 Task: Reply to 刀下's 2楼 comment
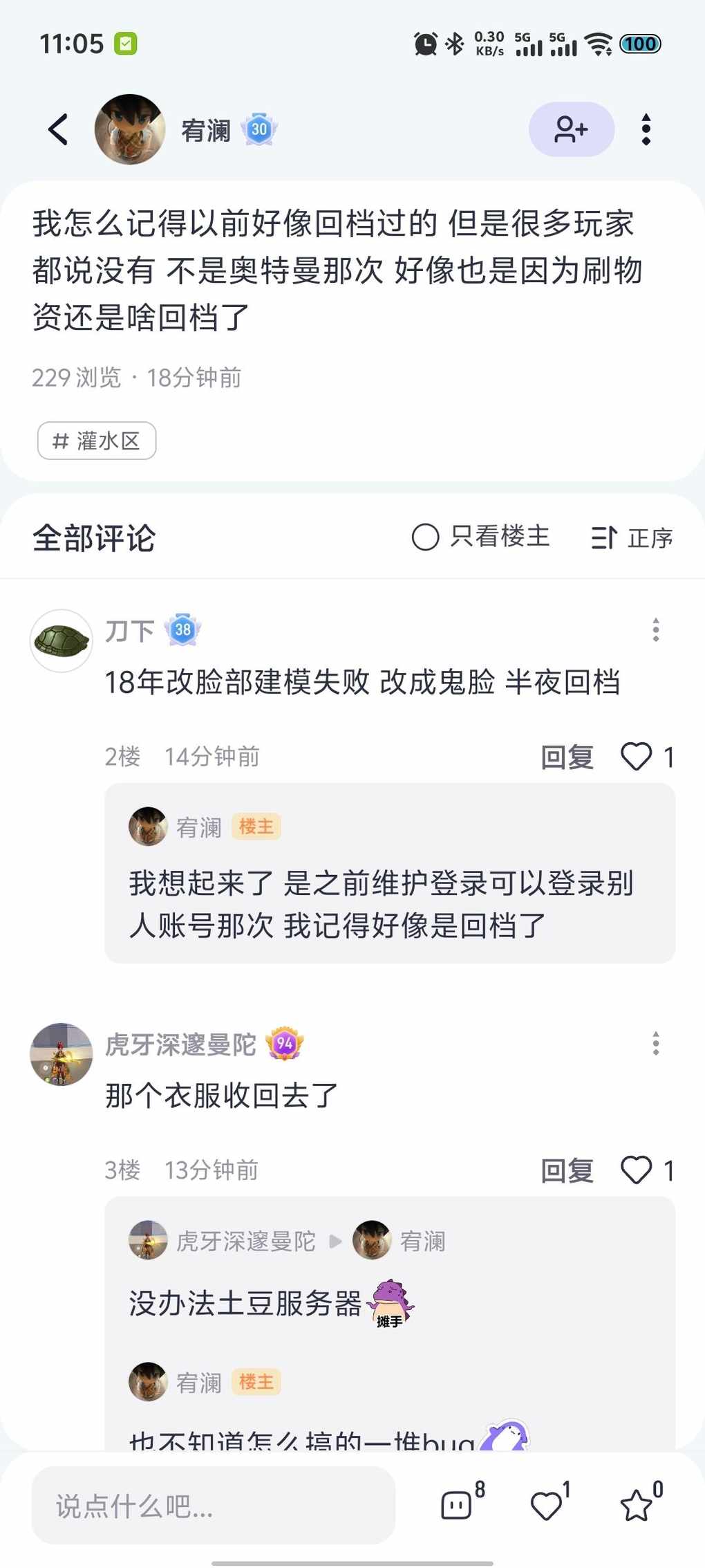tap(567, 757)
